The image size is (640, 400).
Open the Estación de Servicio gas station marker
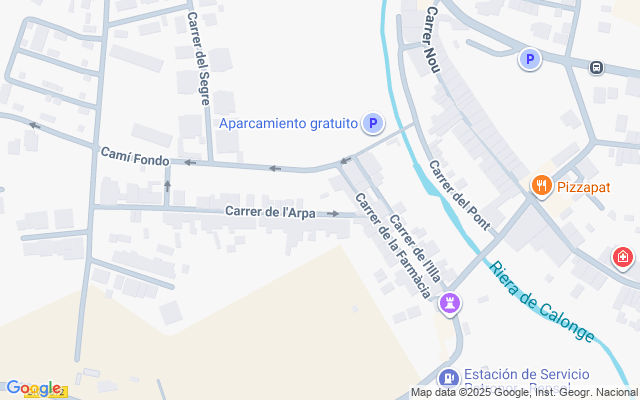click(449, 379)
